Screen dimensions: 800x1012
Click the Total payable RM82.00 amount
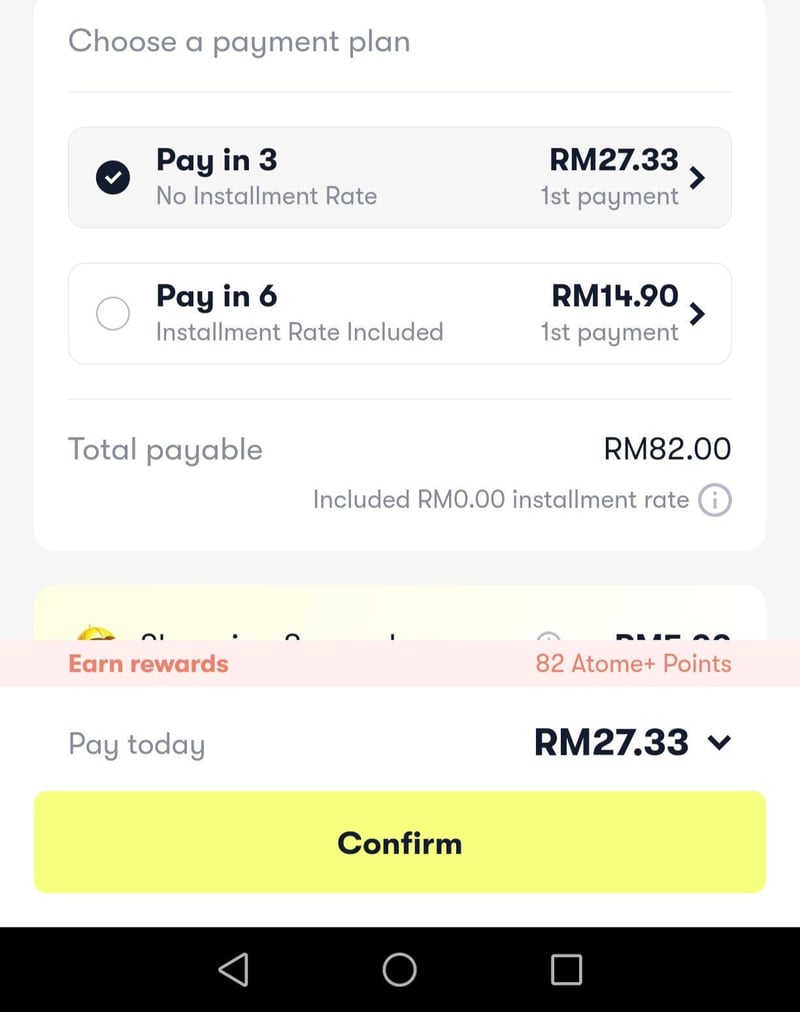(666, 449)
